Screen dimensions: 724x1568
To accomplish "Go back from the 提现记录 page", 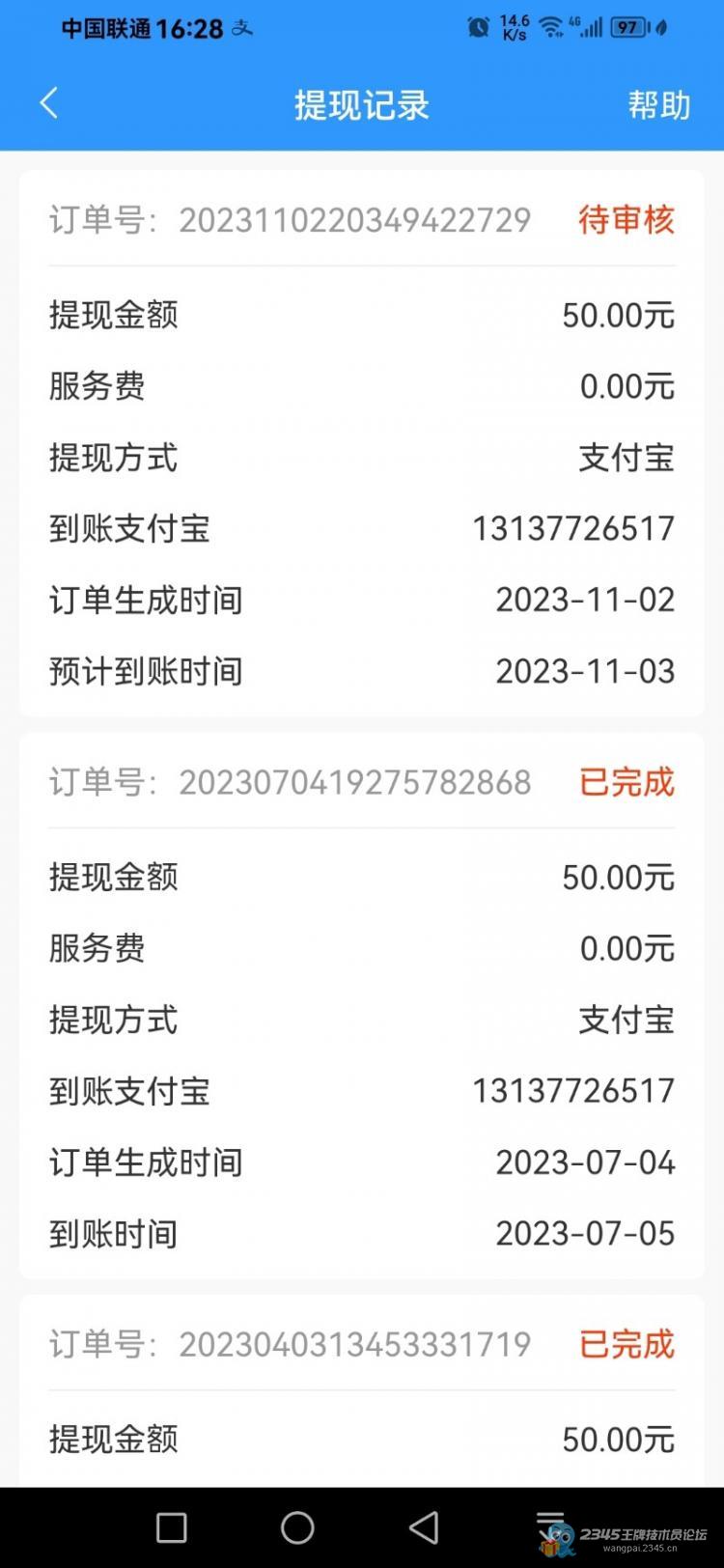I will (x=49, y=103).
